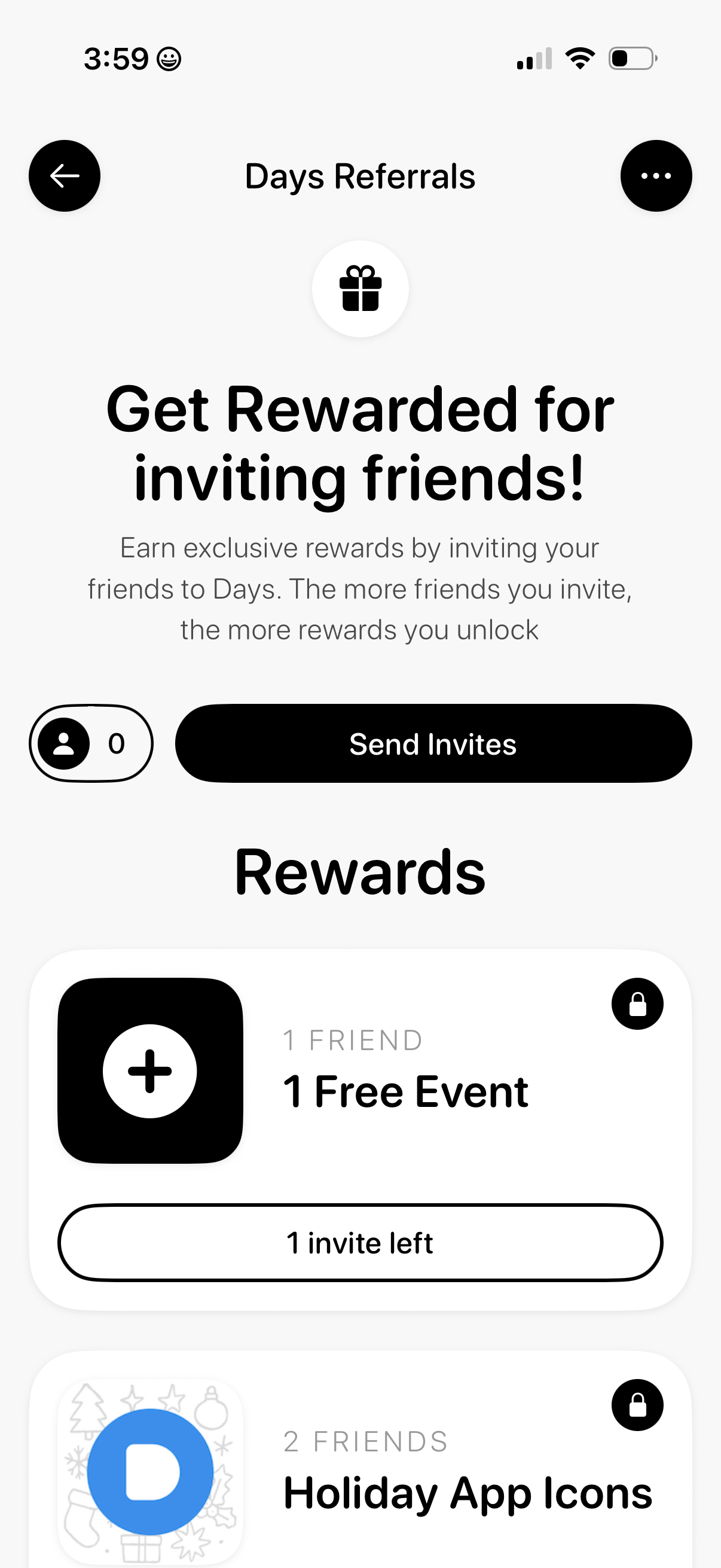Tap the invite counter pill showing 0
This screenshot has height=1568, width=721.
click(90, 743)
